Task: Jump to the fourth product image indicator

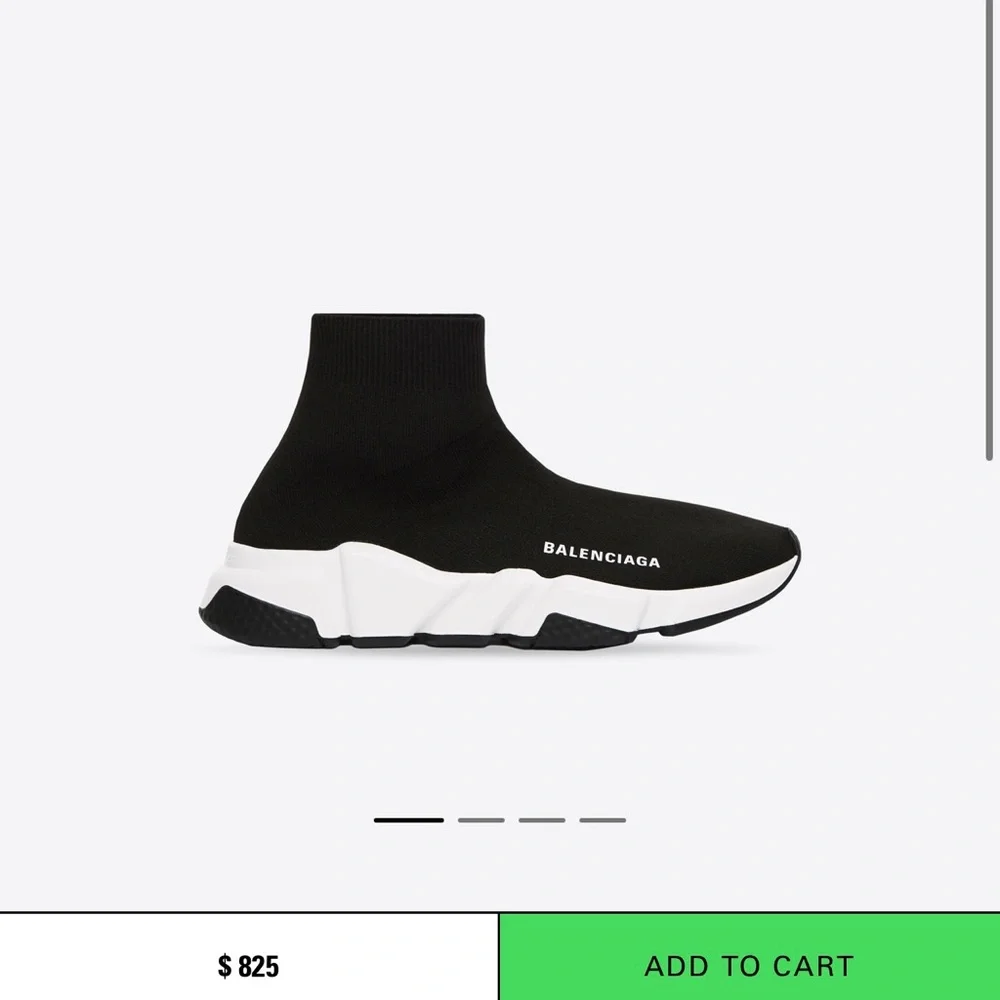Action: click(602, 820)
